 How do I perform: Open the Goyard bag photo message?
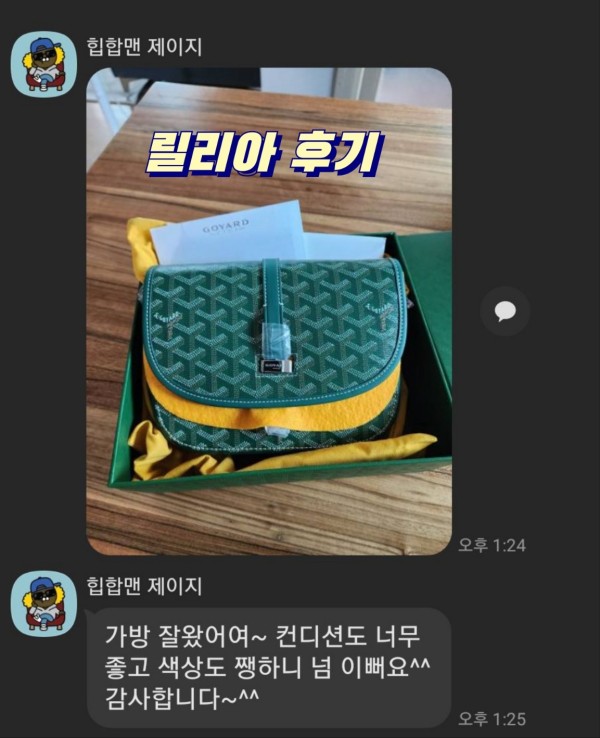click(x=268, y=310)
